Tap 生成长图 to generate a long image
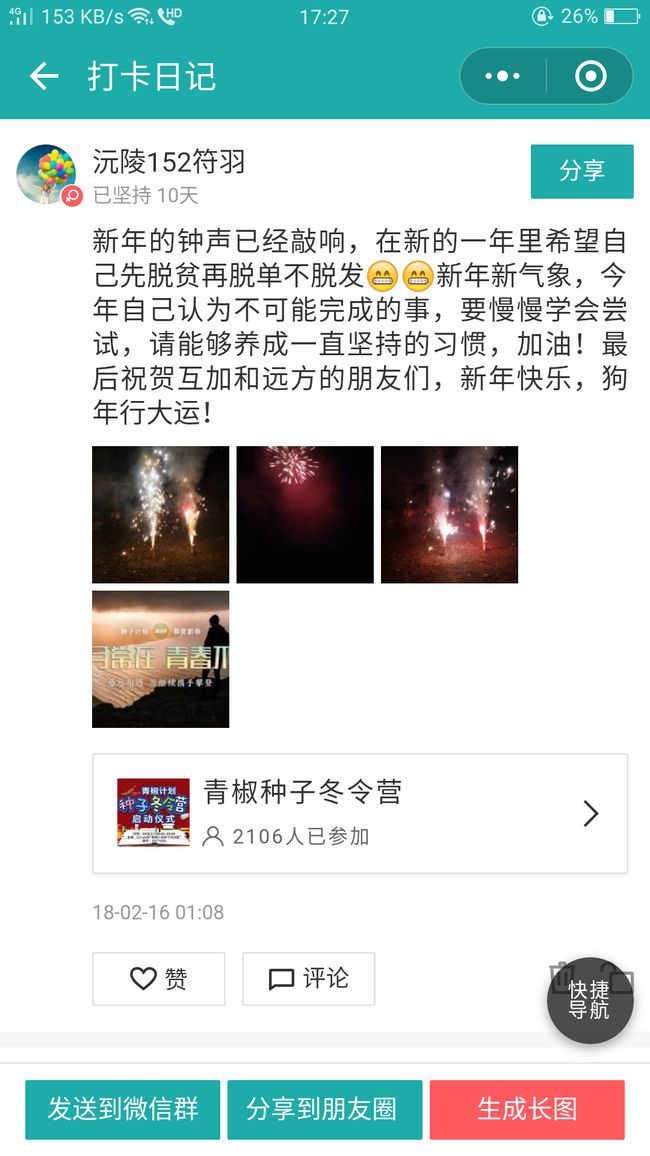The height and width of the screenshot is (1156, 650). (x=527, y=1110)
